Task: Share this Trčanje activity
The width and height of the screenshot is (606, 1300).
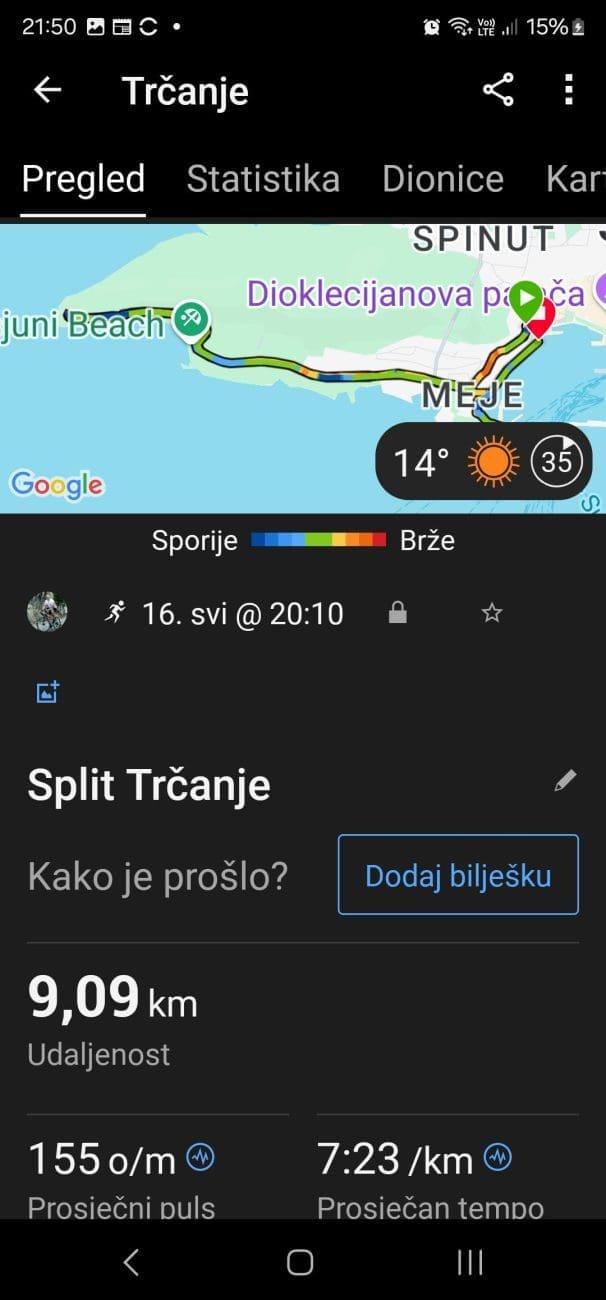Action: 497,90
